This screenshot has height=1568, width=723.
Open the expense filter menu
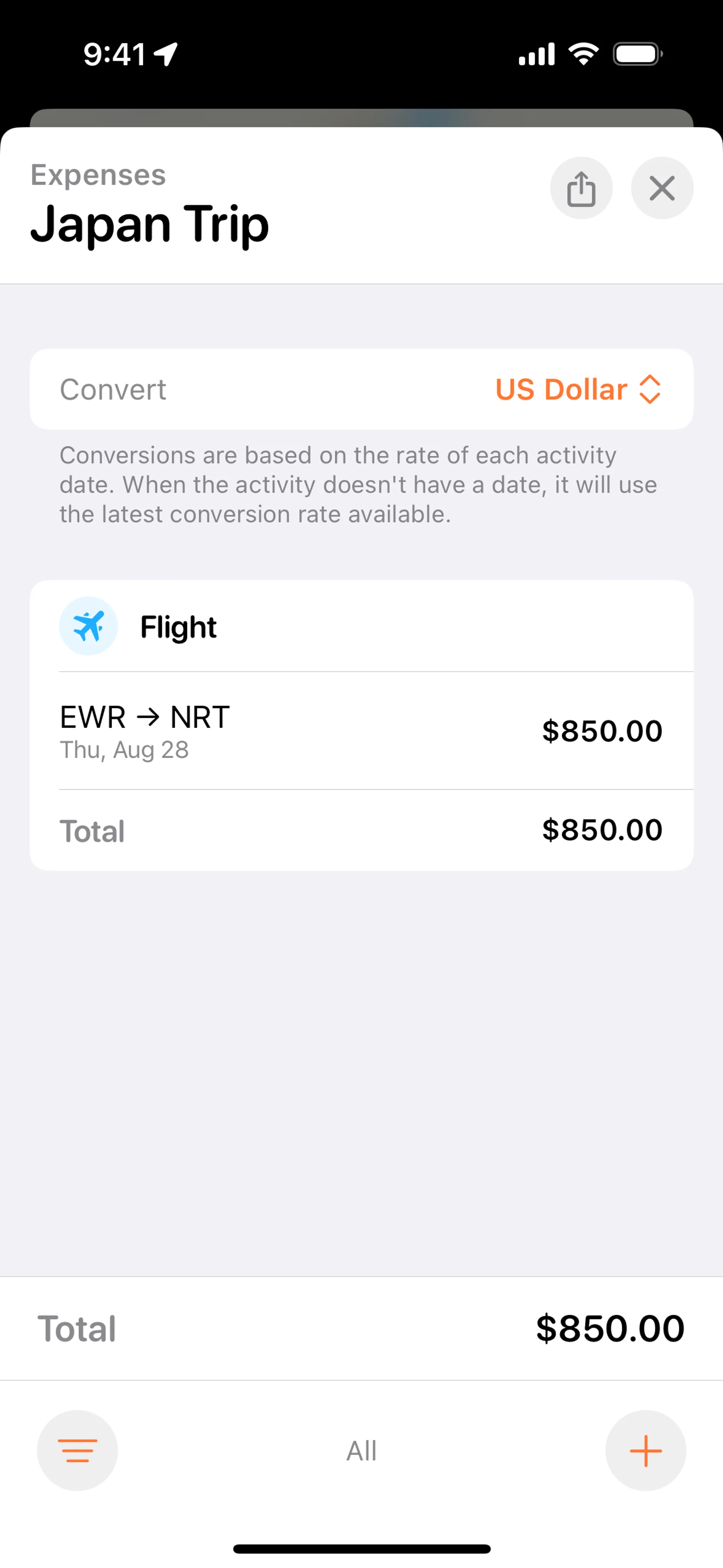[x=77, y=1450]
